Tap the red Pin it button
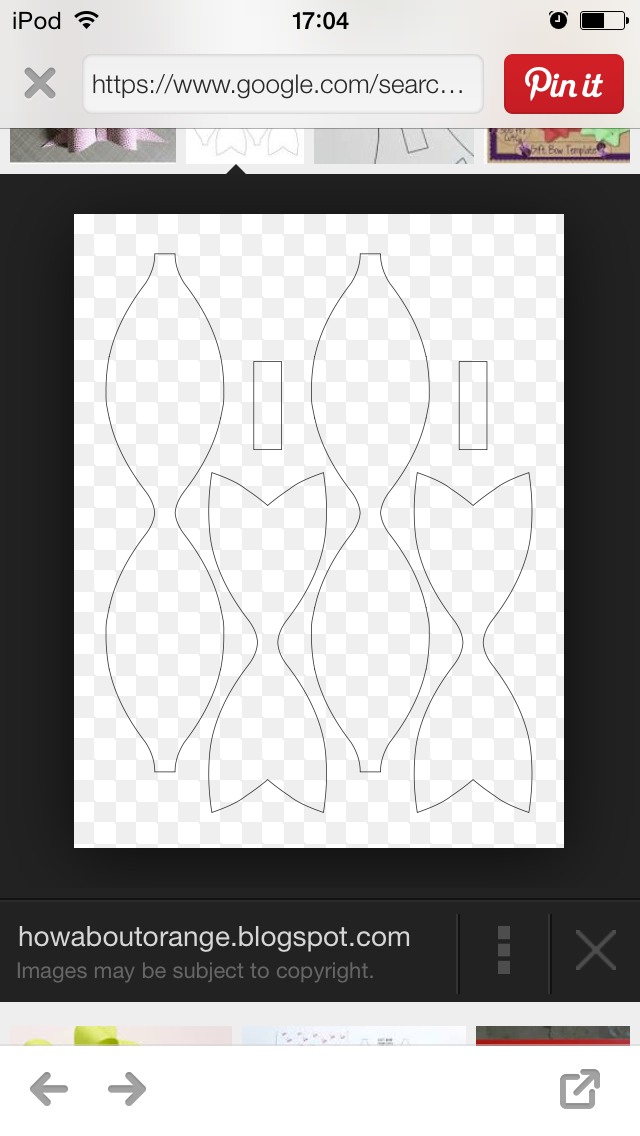The height and width of the screenshot is (1136, 640). pos(564,84)
